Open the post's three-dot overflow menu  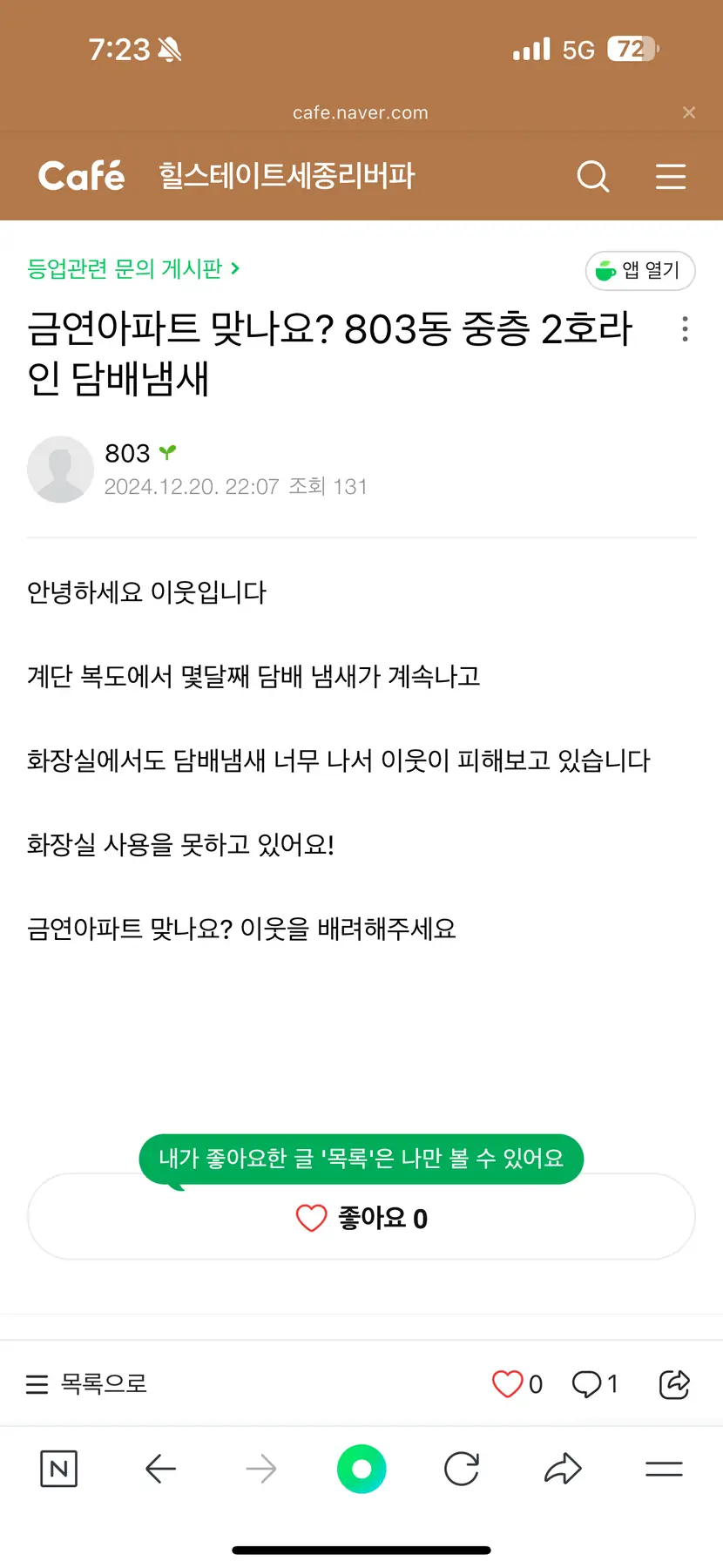click(686, 329)
